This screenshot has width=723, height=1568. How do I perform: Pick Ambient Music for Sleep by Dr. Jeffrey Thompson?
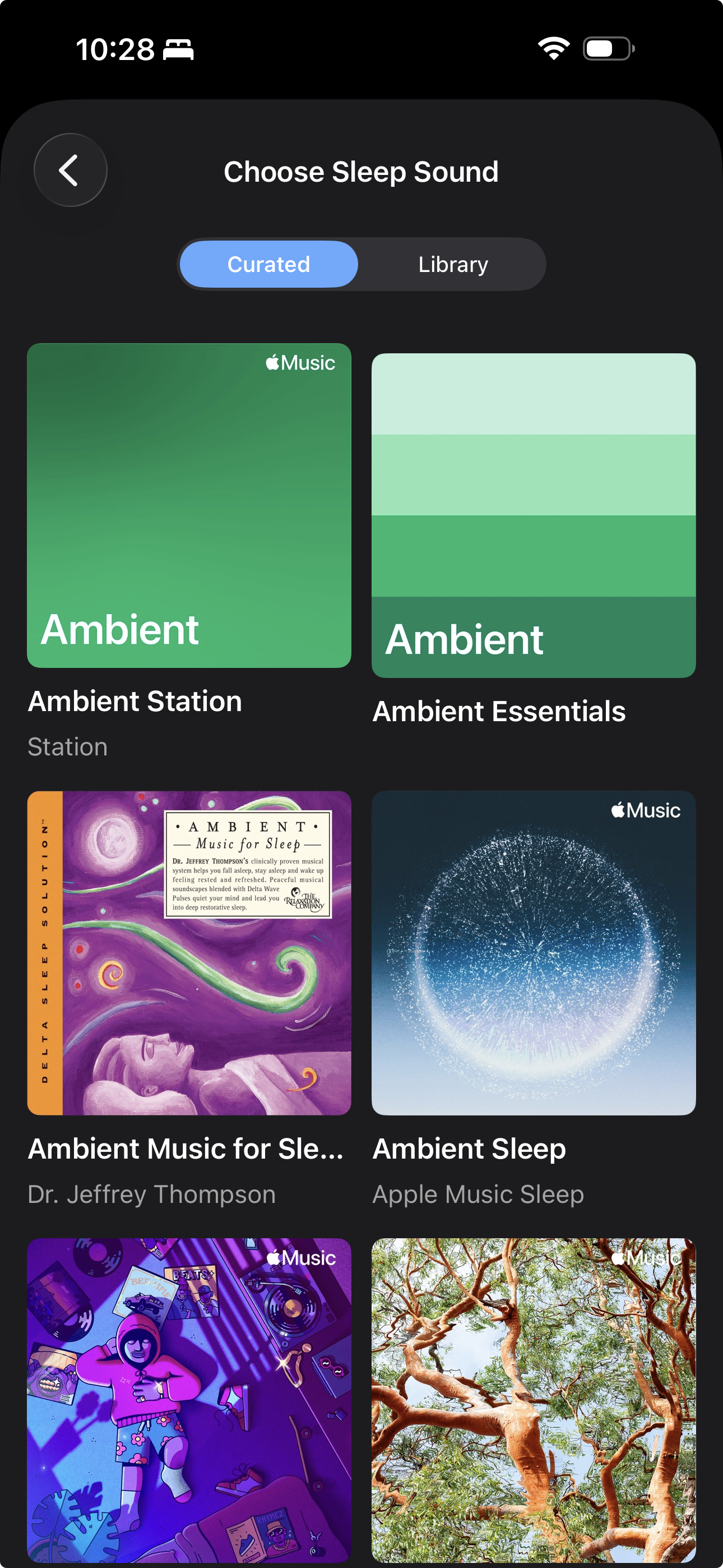point(189,953)
